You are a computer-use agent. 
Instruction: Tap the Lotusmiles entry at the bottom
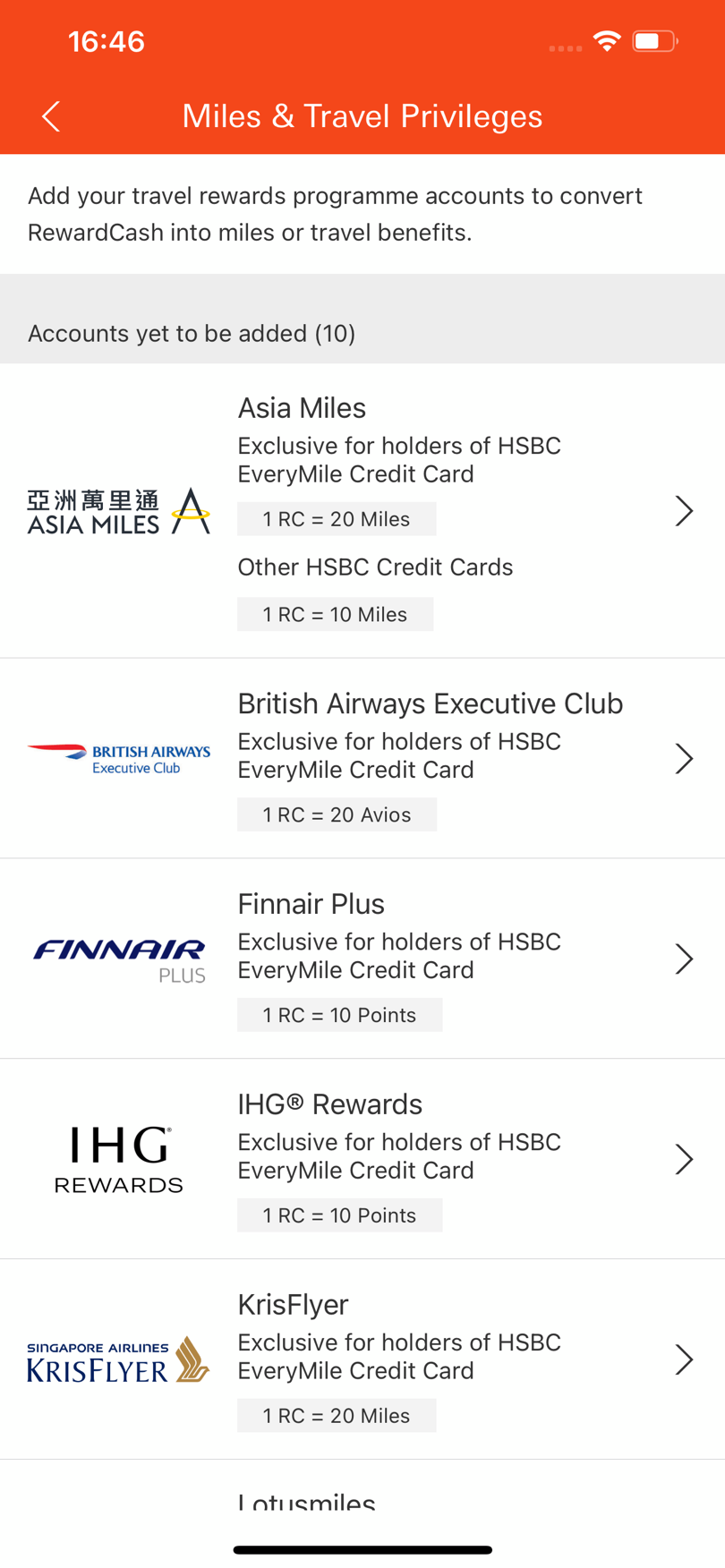coord(305,1504)
